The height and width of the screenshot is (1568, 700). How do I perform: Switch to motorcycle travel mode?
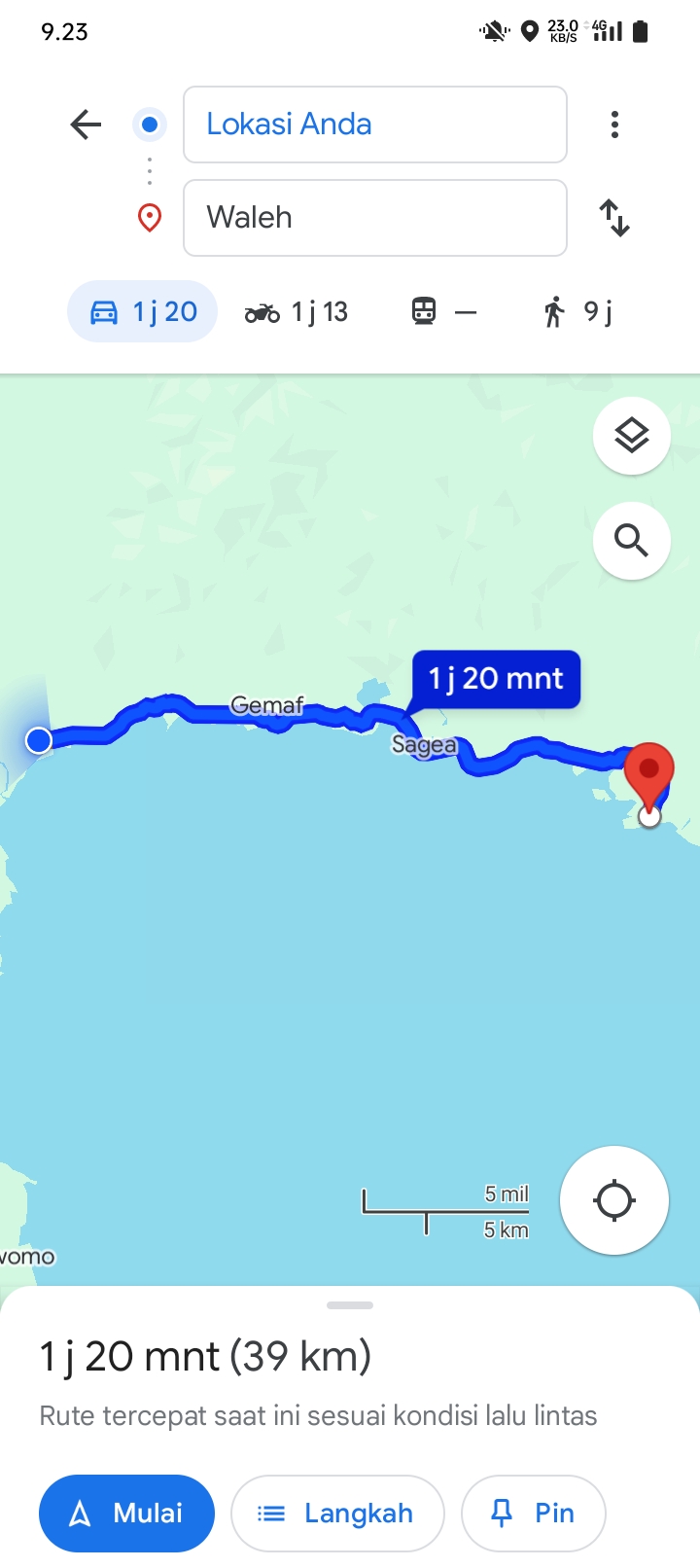tap(297, 312)
